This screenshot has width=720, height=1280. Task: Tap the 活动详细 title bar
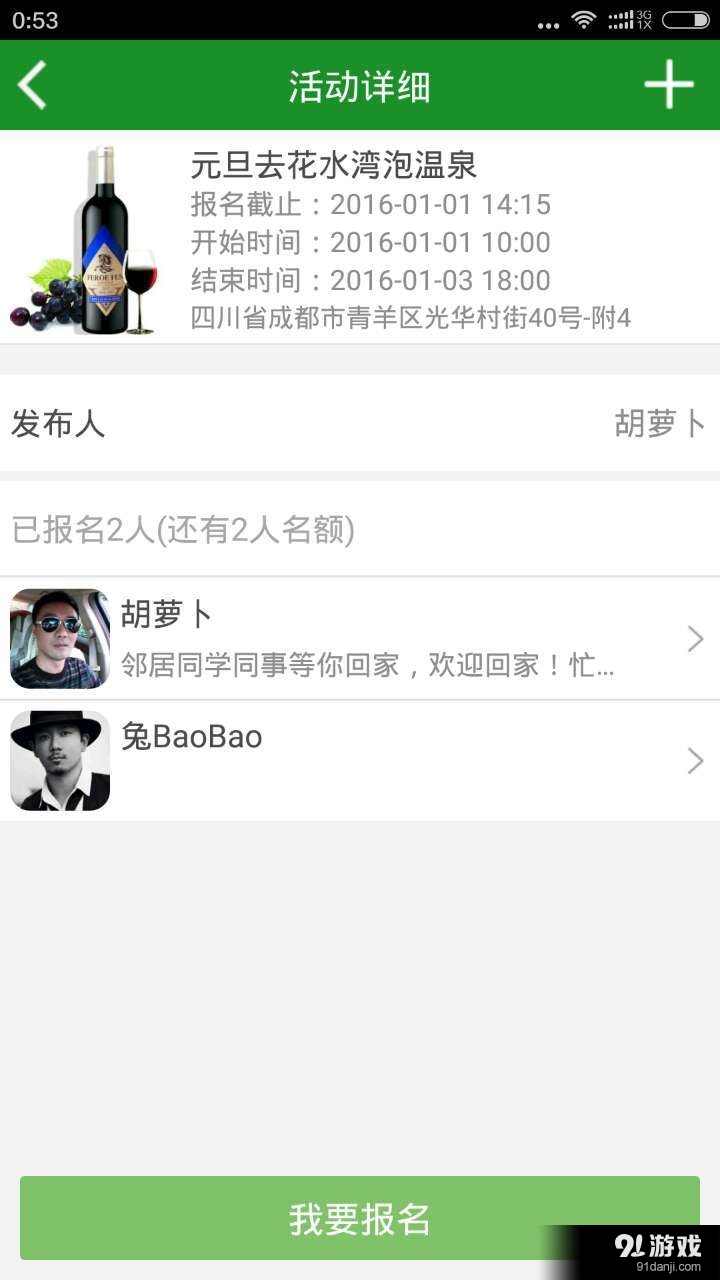(360, 85)
